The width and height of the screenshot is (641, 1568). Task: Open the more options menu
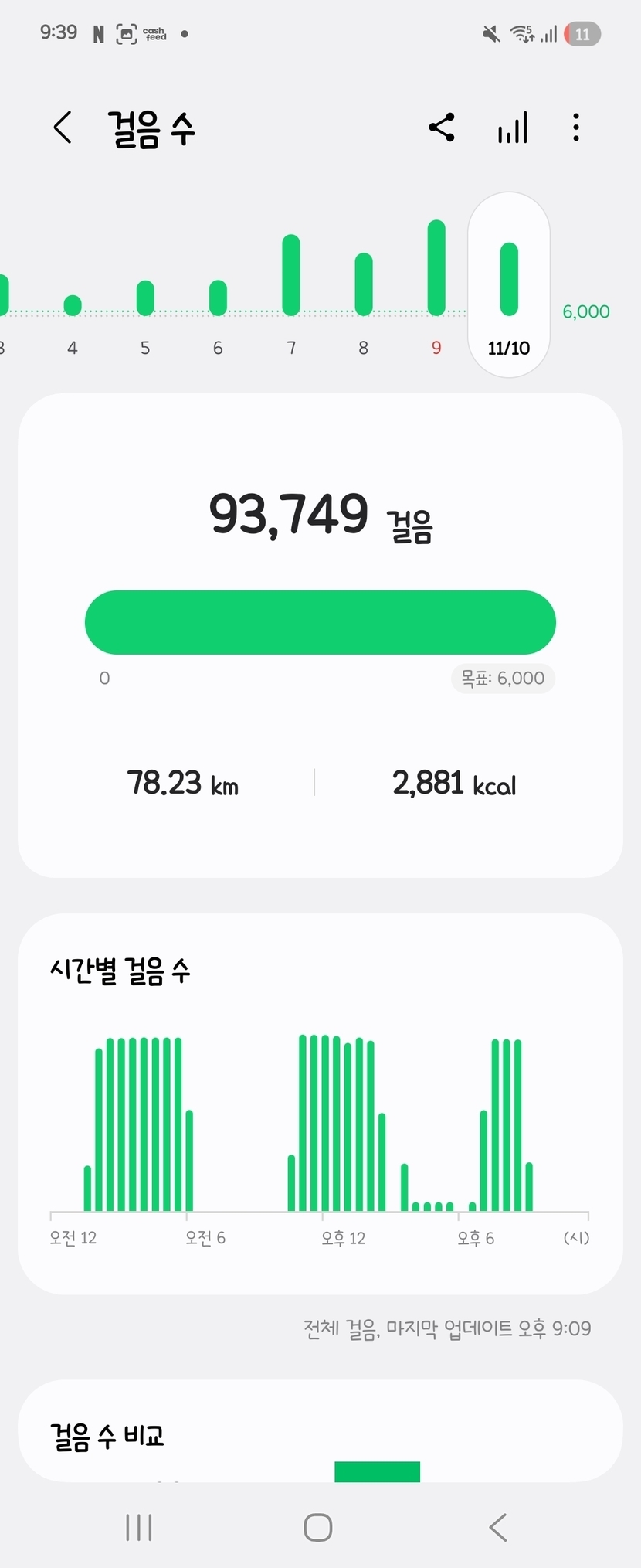click(x=576, y=128)
